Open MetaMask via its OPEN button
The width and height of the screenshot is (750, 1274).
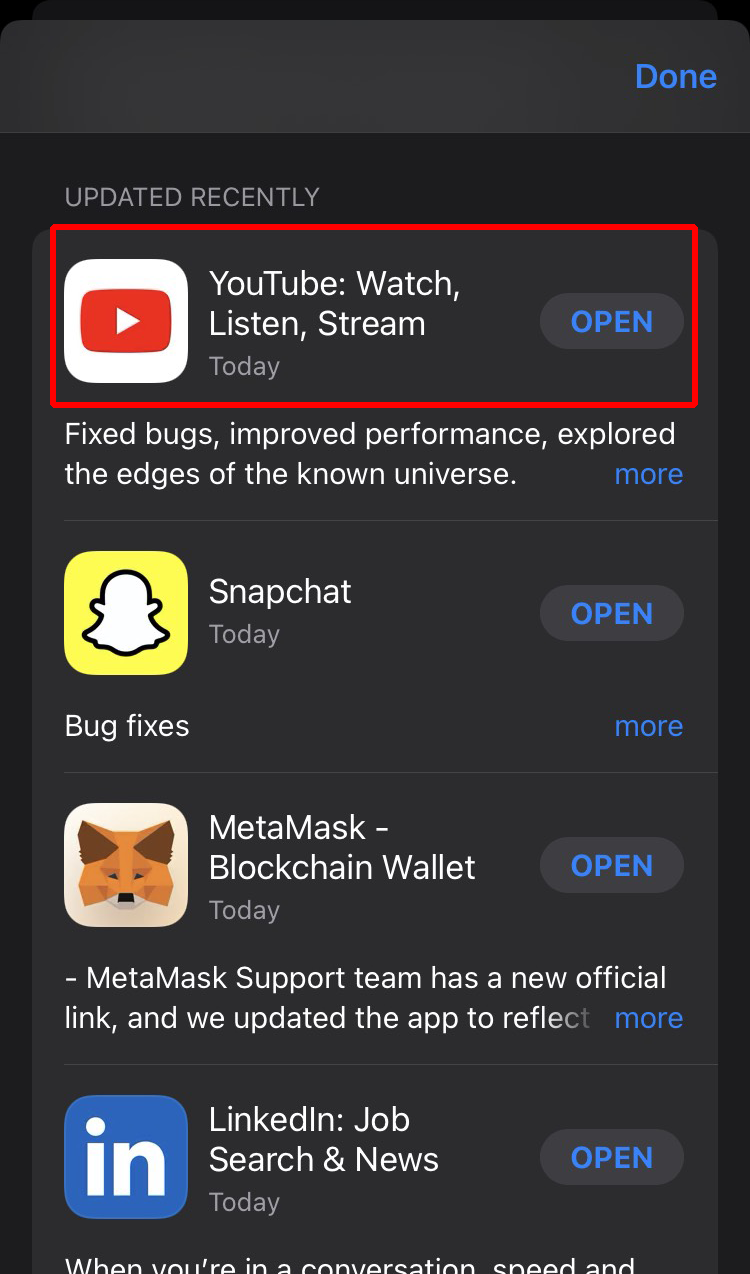pos(611,865)
